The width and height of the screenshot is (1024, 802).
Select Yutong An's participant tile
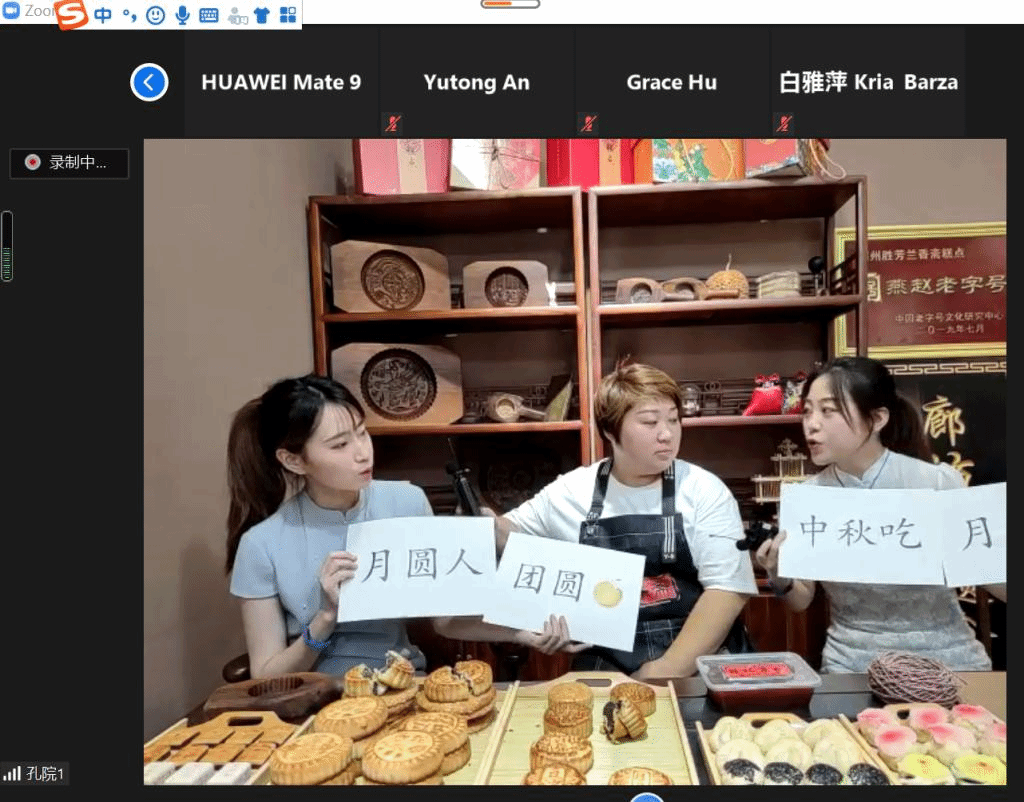476,82
